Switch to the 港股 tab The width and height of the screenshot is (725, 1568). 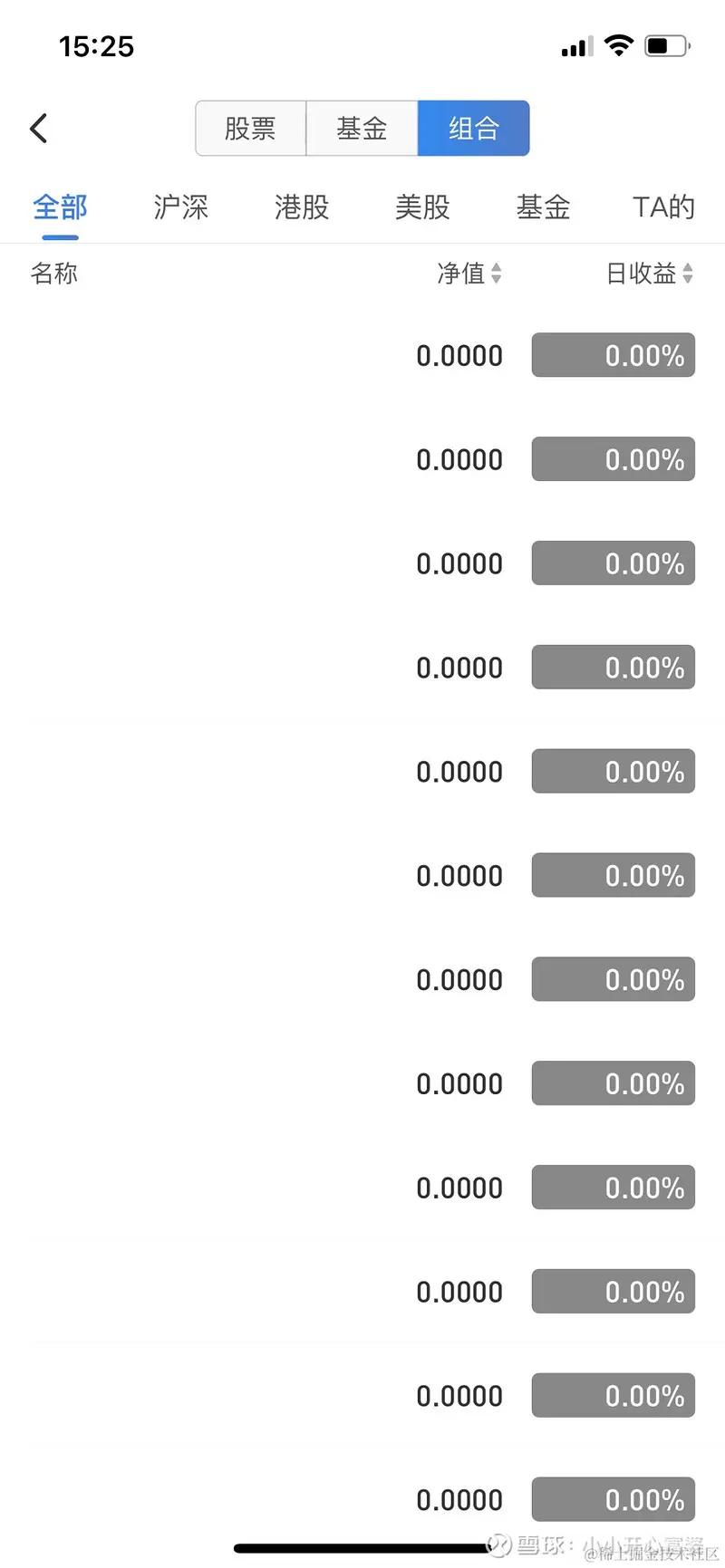tap(302, 207)
